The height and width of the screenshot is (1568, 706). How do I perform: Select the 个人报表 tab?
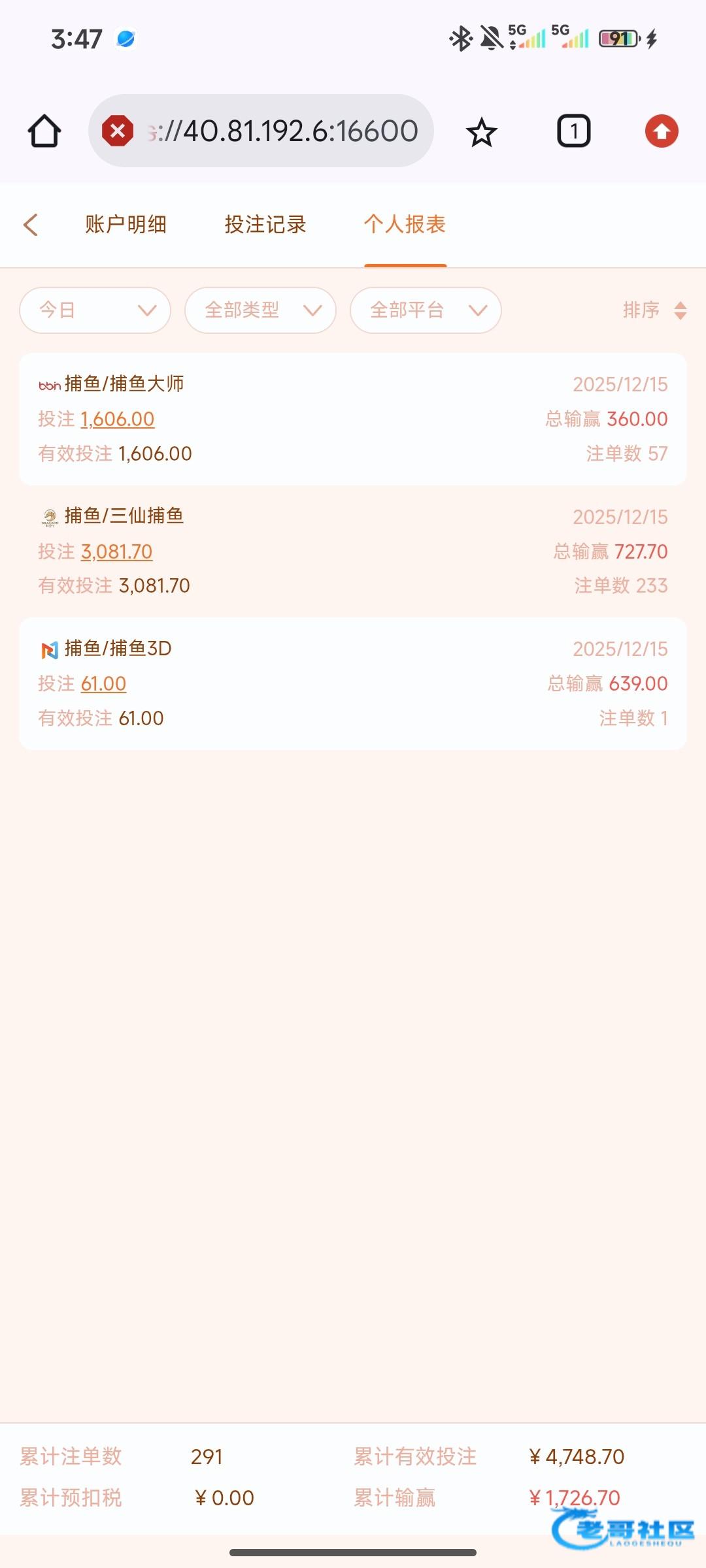click(405, 225)
